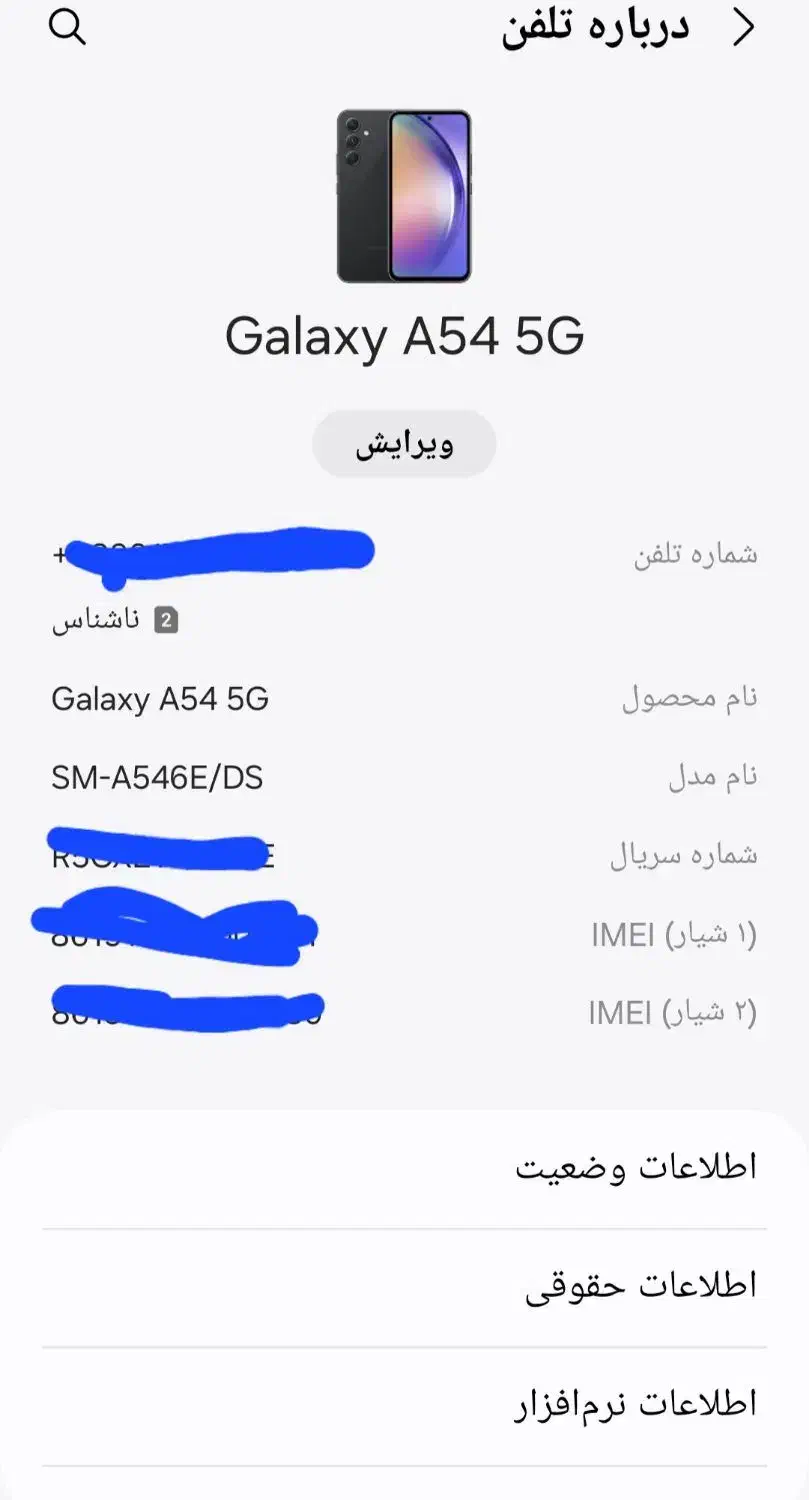
Task: Open اطلاعات حقوقی (legal information)
Action: pyautogui.click(x=648, y=1285)
